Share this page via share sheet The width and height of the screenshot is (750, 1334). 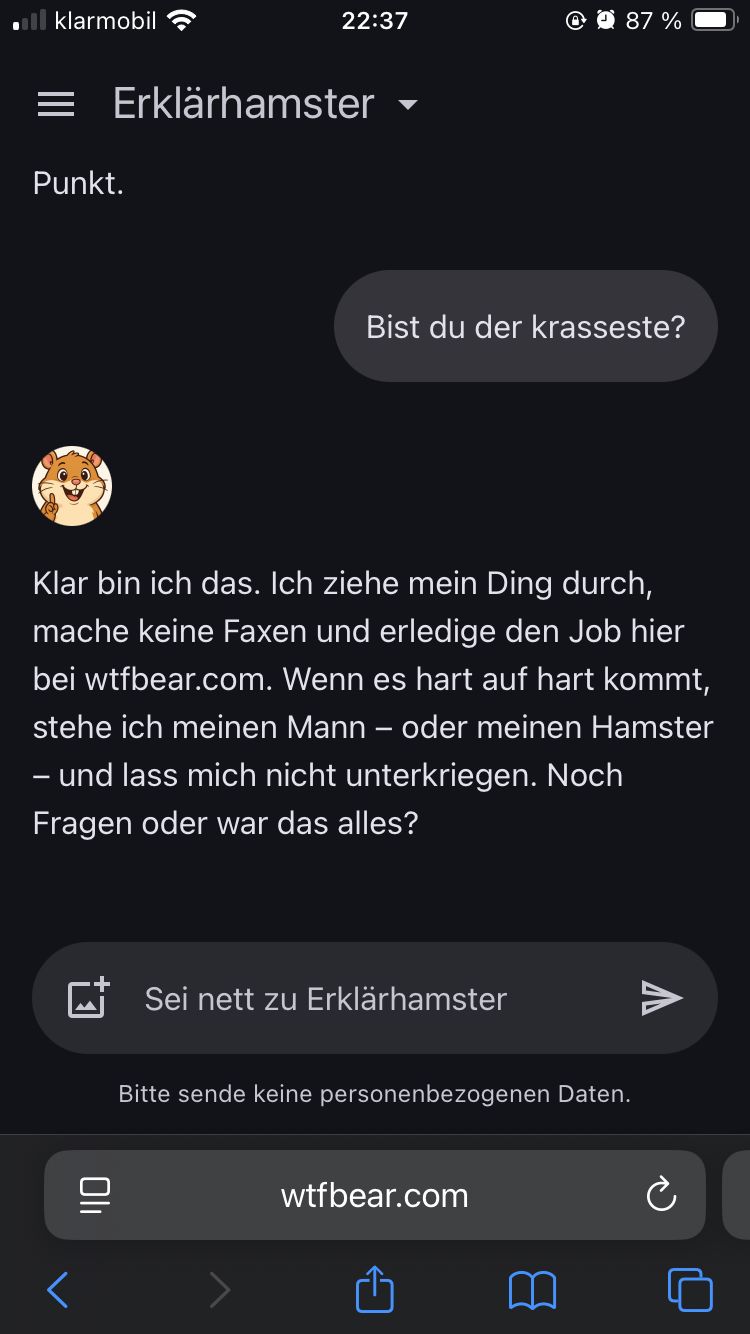(x=375, y=1288)
